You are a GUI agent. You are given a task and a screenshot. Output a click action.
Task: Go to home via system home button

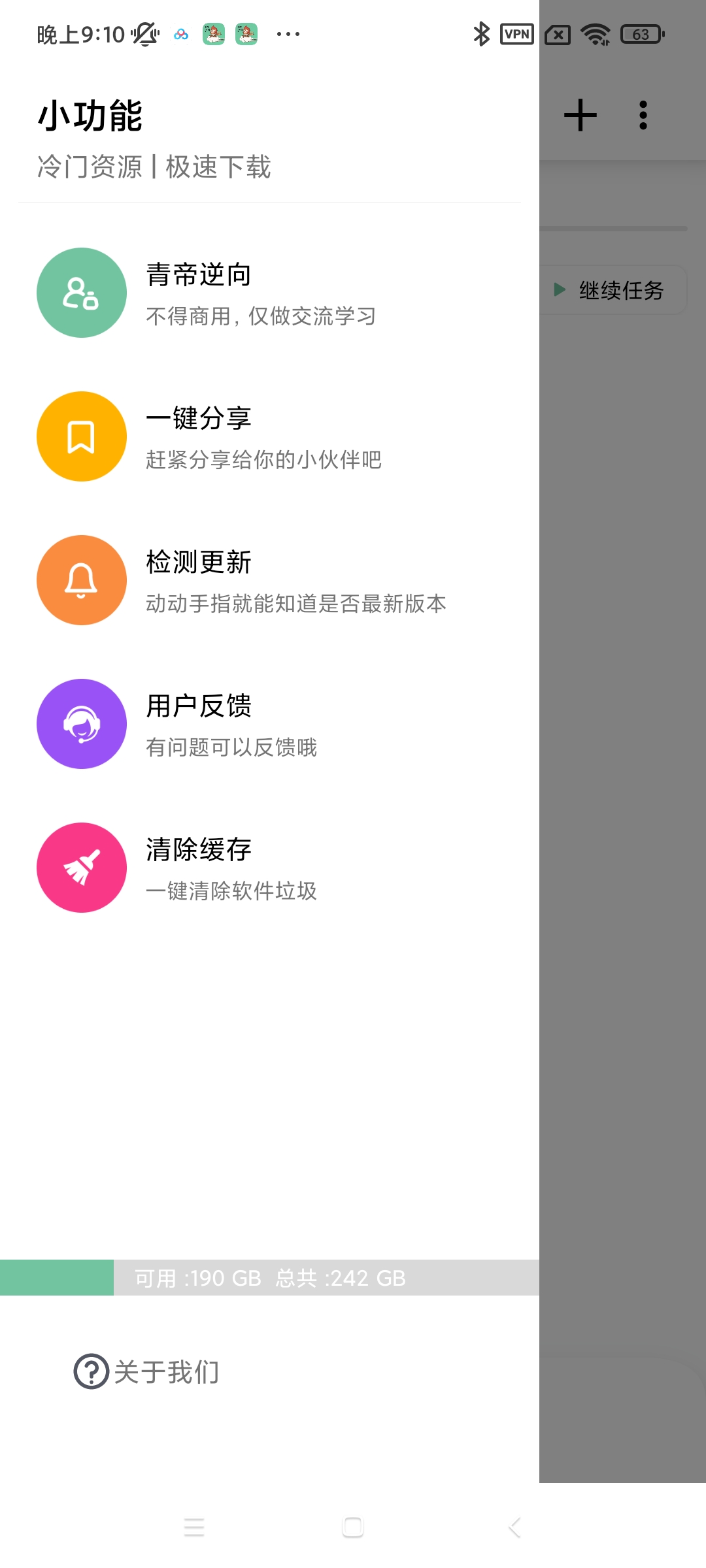click(x=353, y=1527)
